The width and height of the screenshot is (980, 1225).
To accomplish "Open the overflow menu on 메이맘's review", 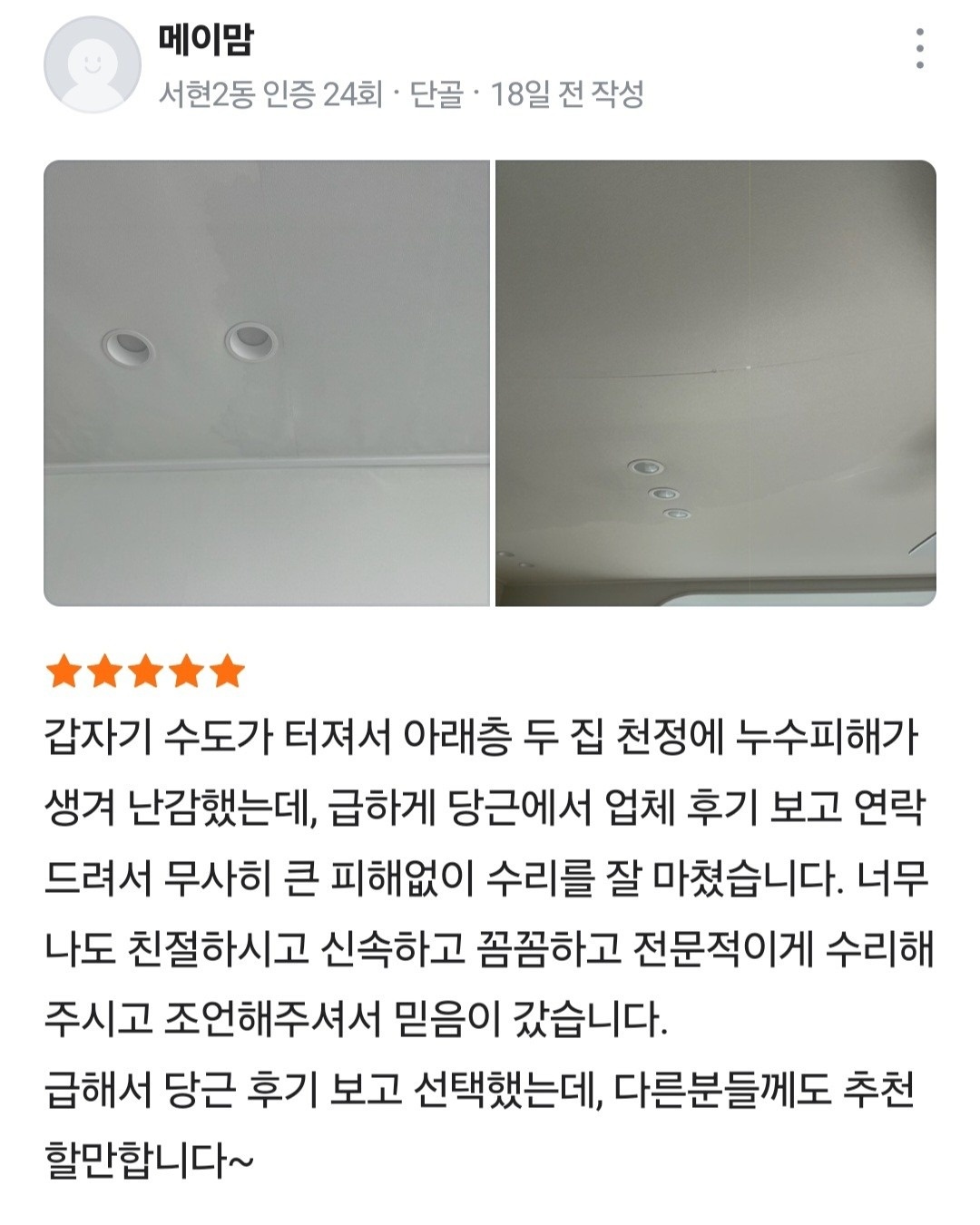I will (919, 49).
